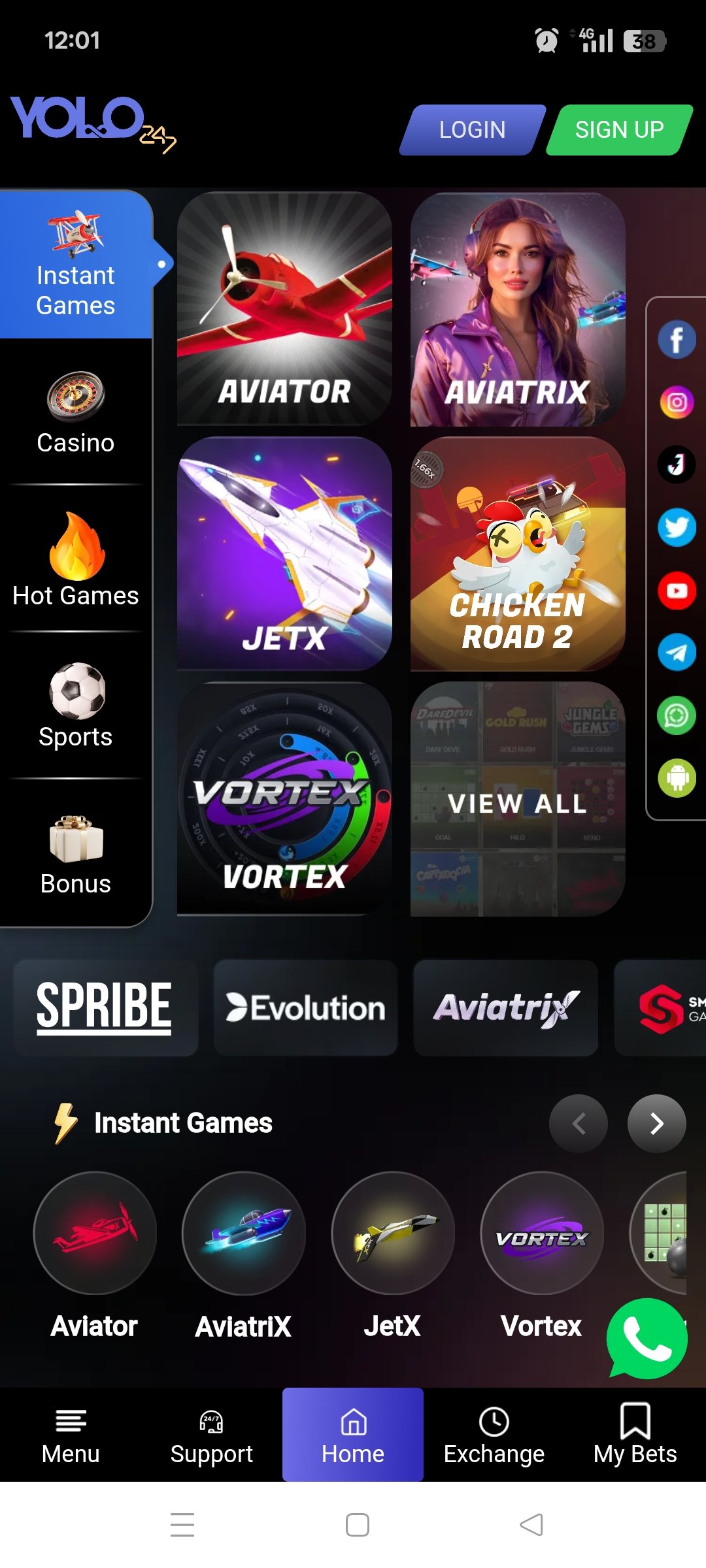Open the Sports category
The height and width of the screenshot is (1568, 706).
tap(76, 706)
